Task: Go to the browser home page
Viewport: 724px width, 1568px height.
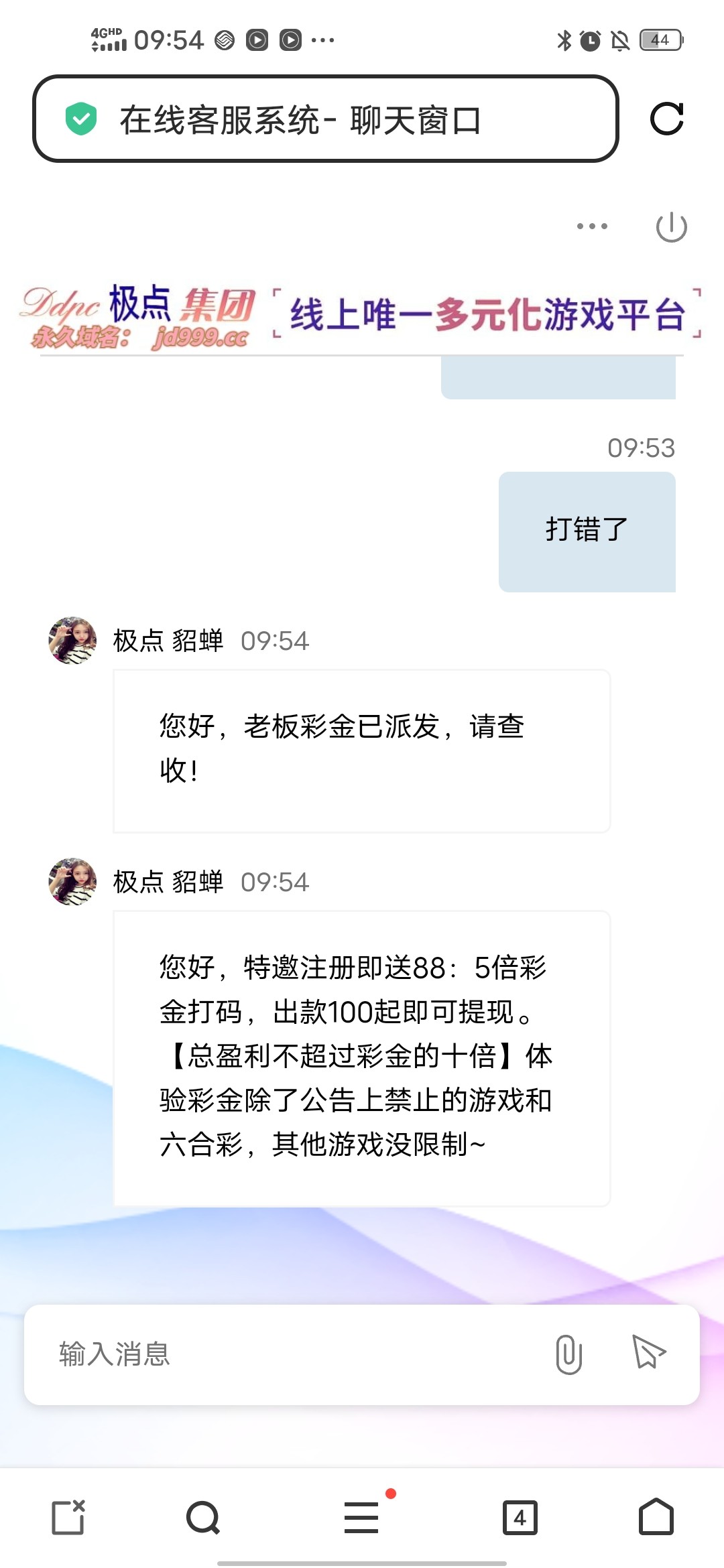Action: pos(656,1518)
